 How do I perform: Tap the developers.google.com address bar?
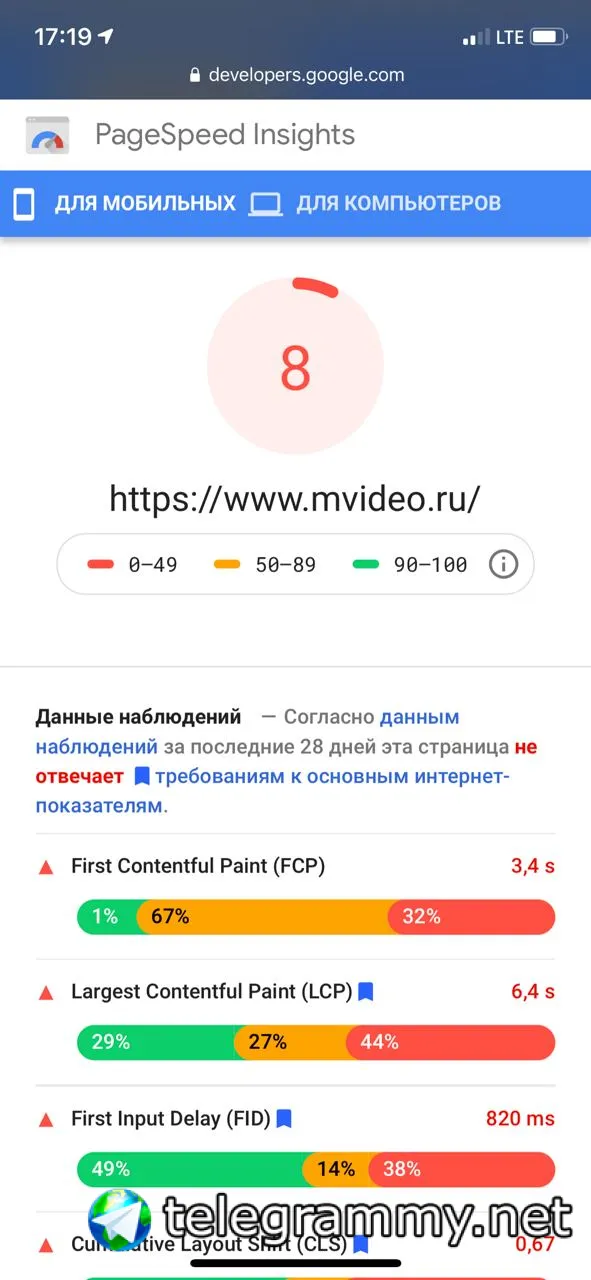click(x=296, y=74)
